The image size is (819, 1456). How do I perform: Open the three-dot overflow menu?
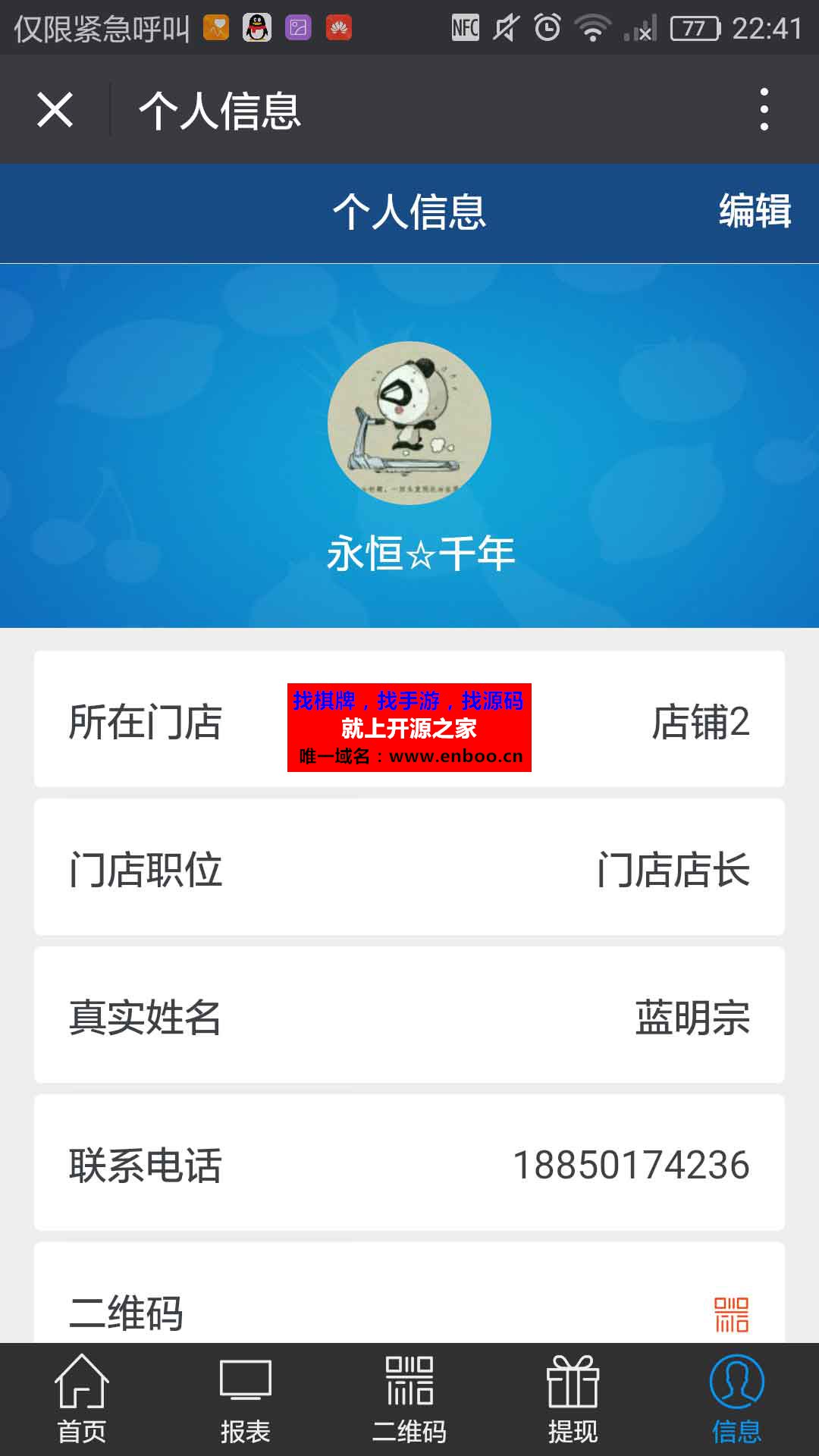tap(764, 109)
